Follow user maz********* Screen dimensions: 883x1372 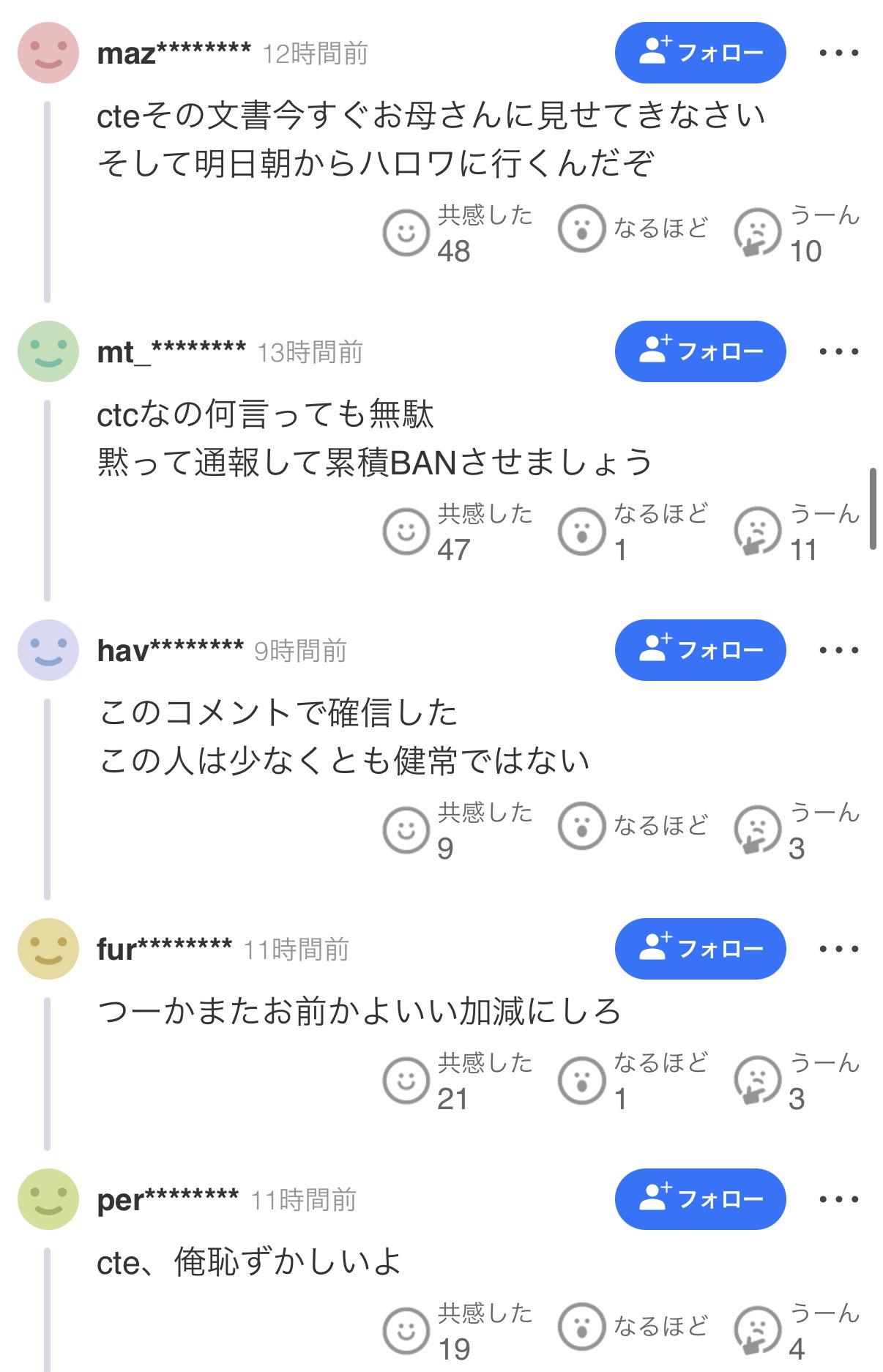[700, 53]
